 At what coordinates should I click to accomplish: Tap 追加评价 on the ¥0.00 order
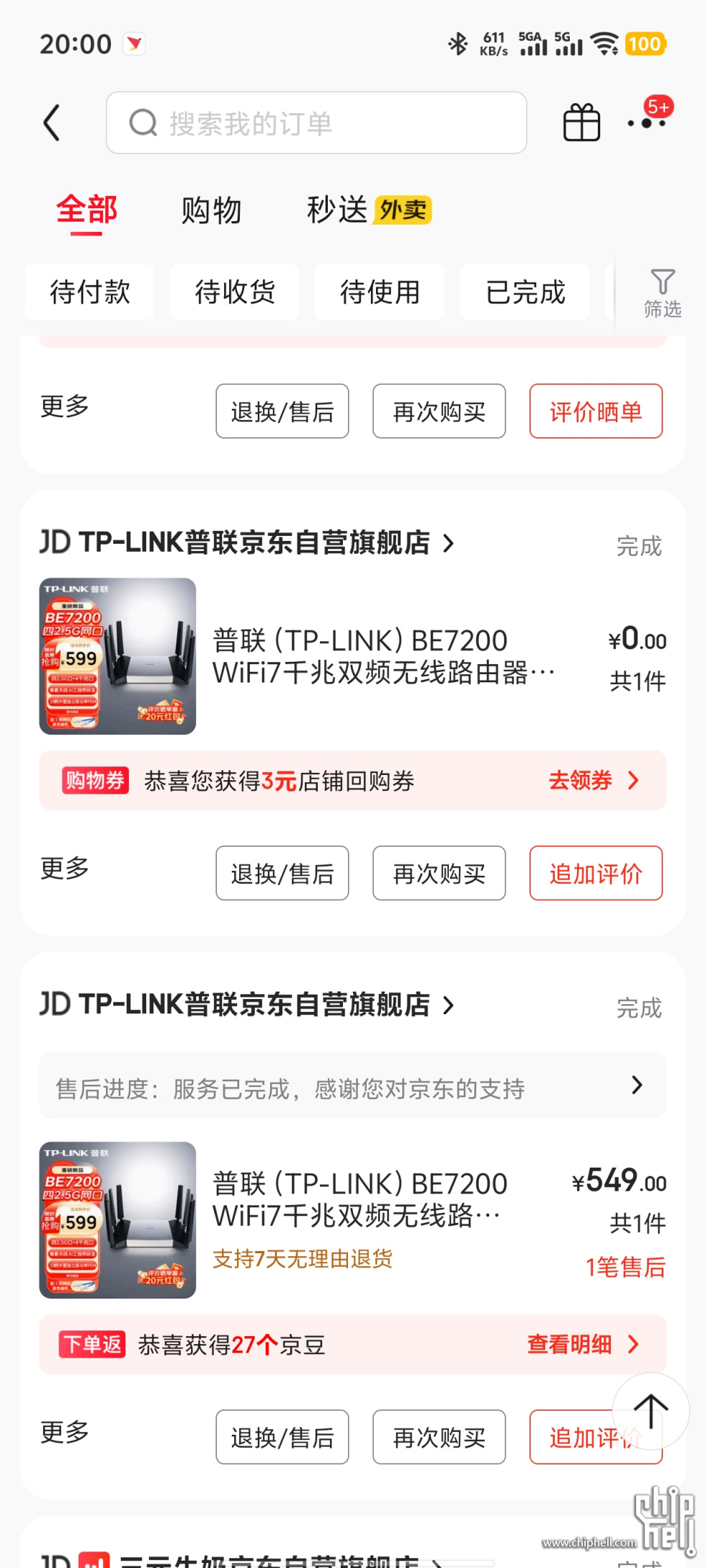pyautogui.click(x=596, y=874)
